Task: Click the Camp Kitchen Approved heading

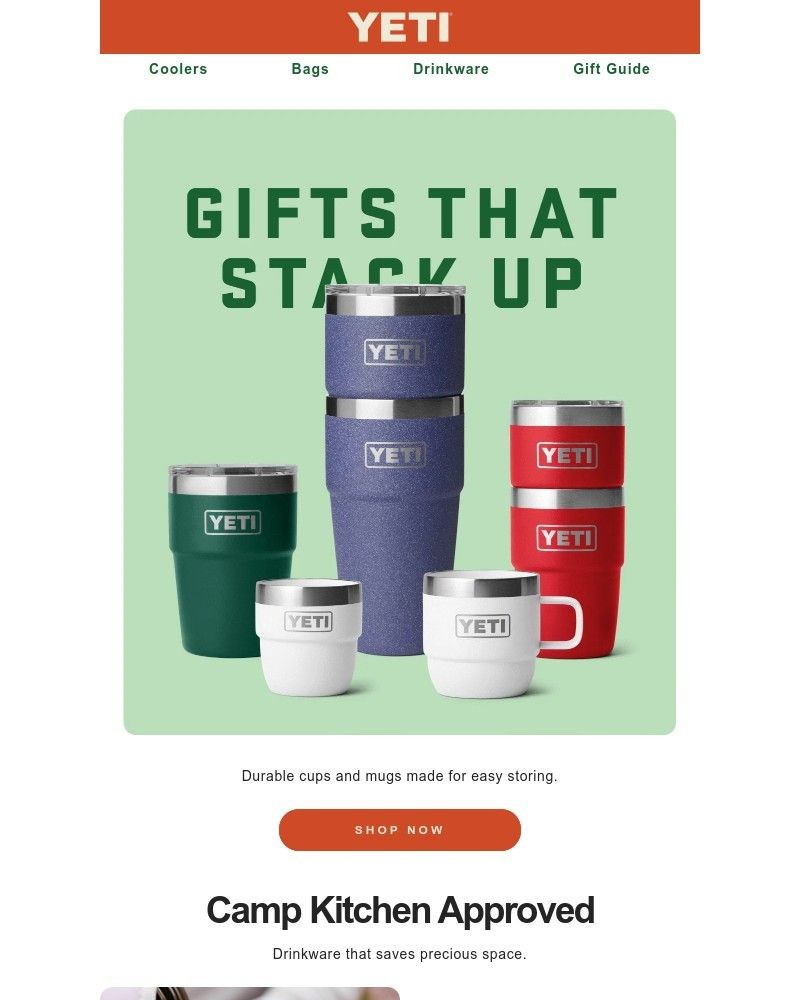Action: 400,911
